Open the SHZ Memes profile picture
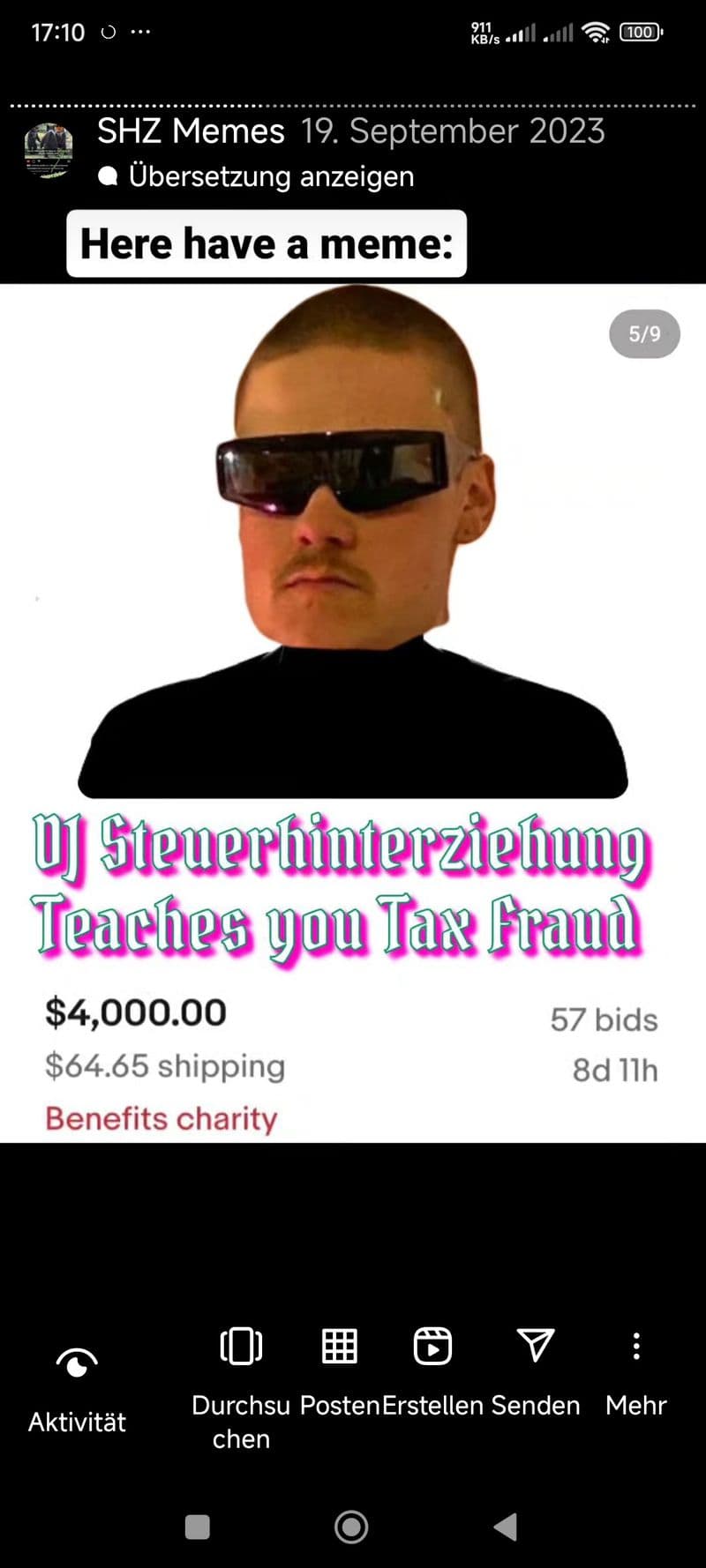The image size is (706, 1568). [49, 150]
